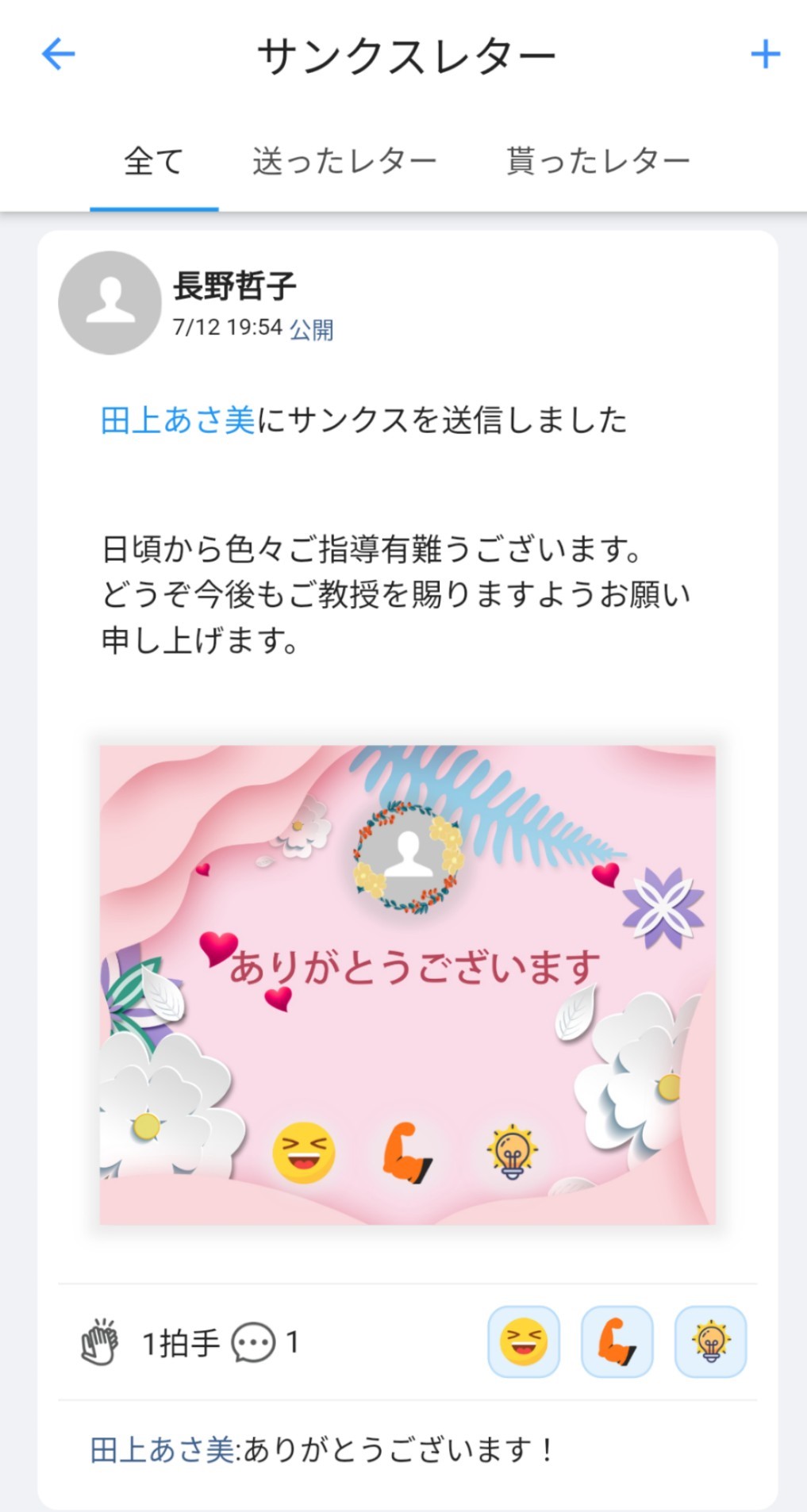The width and height of the screenshot is (807, 1512).
Task: Open the ありがとうございます thanks card image
Action: click(407, 984)
